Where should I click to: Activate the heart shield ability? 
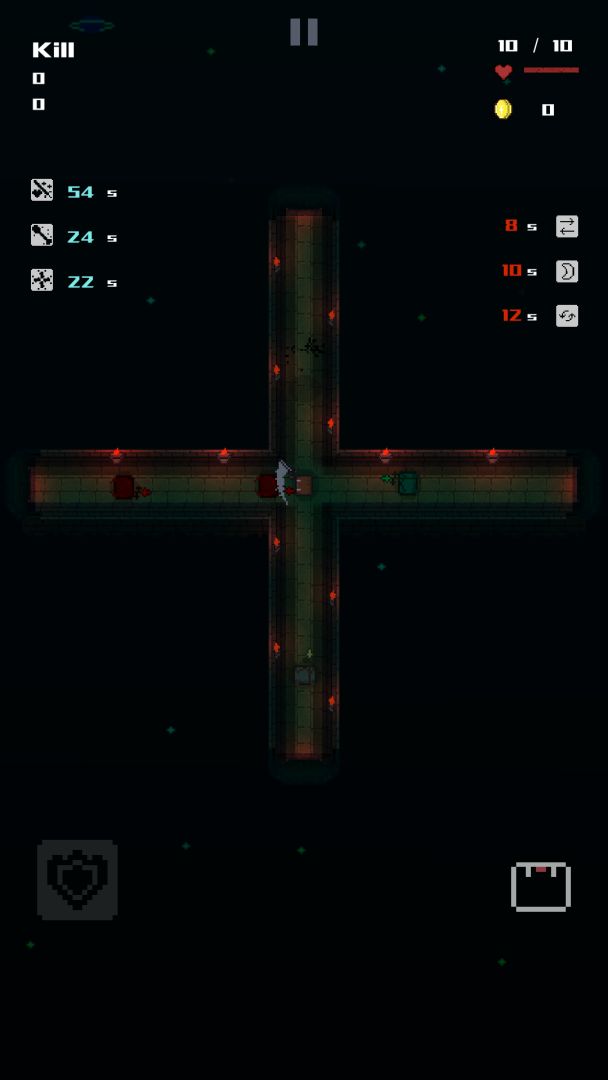click(x=77, y=879)
